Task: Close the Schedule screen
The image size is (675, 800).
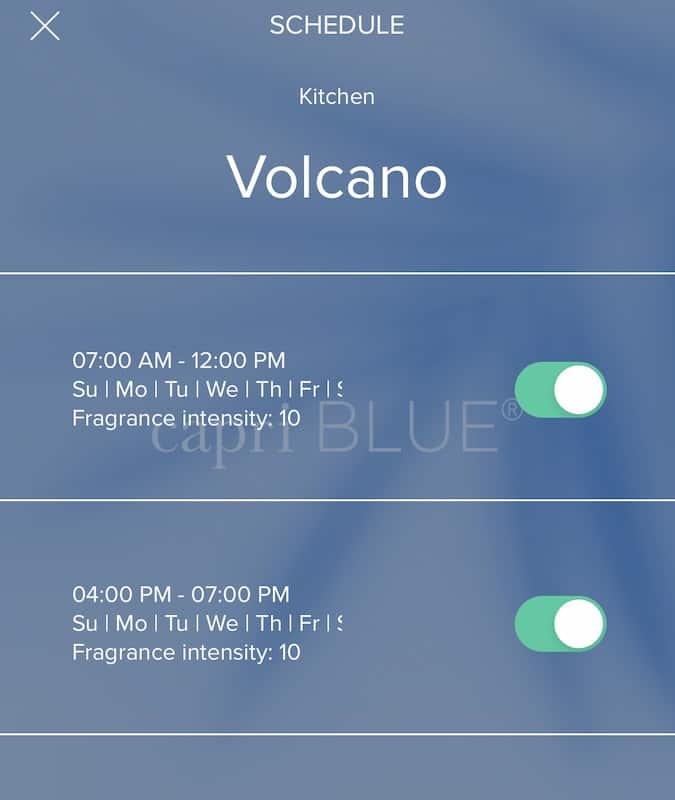Action: (45, 26)
